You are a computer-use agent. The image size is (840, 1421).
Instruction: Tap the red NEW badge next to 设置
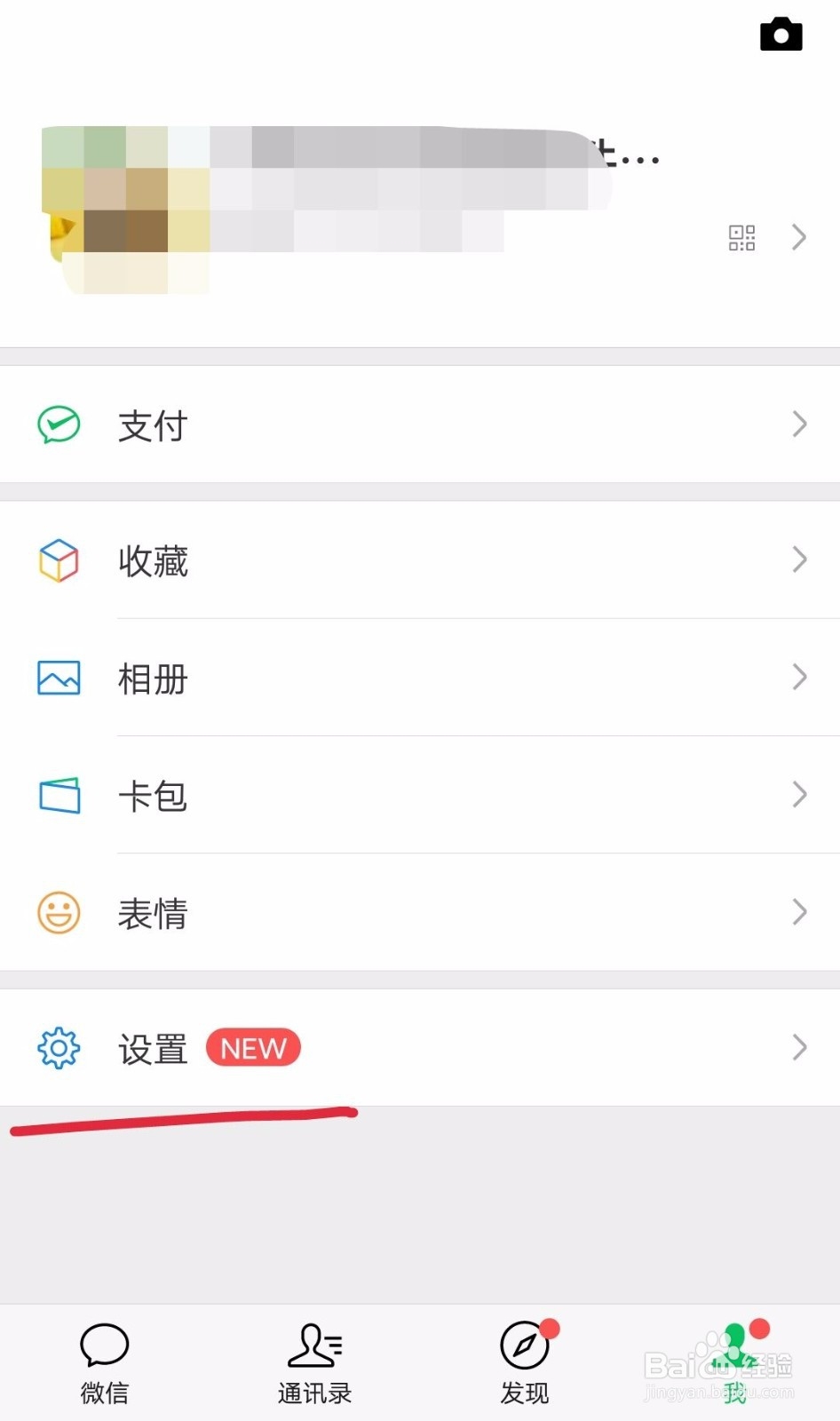(253, 1048)
